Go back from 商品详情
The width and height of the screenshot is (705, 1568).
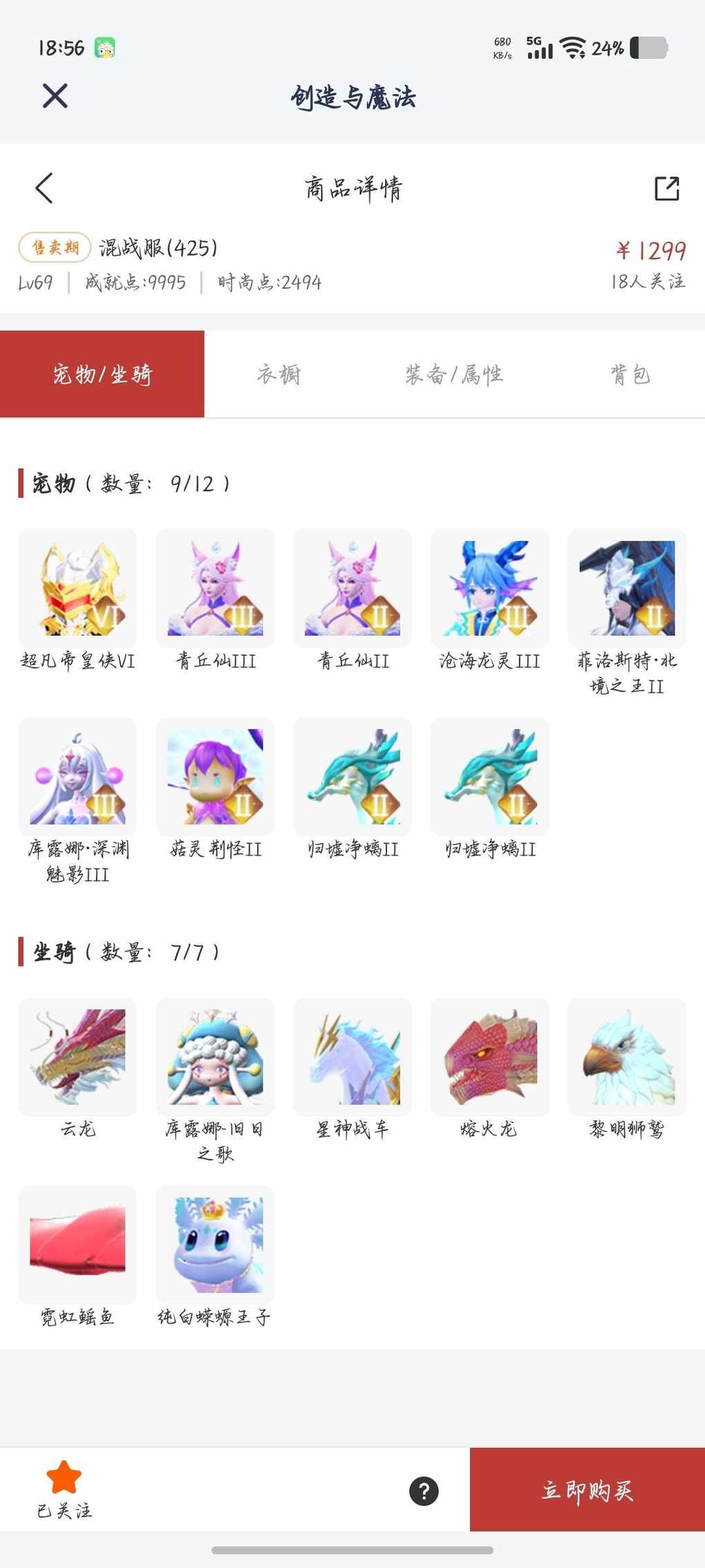(x=44, y=188)
